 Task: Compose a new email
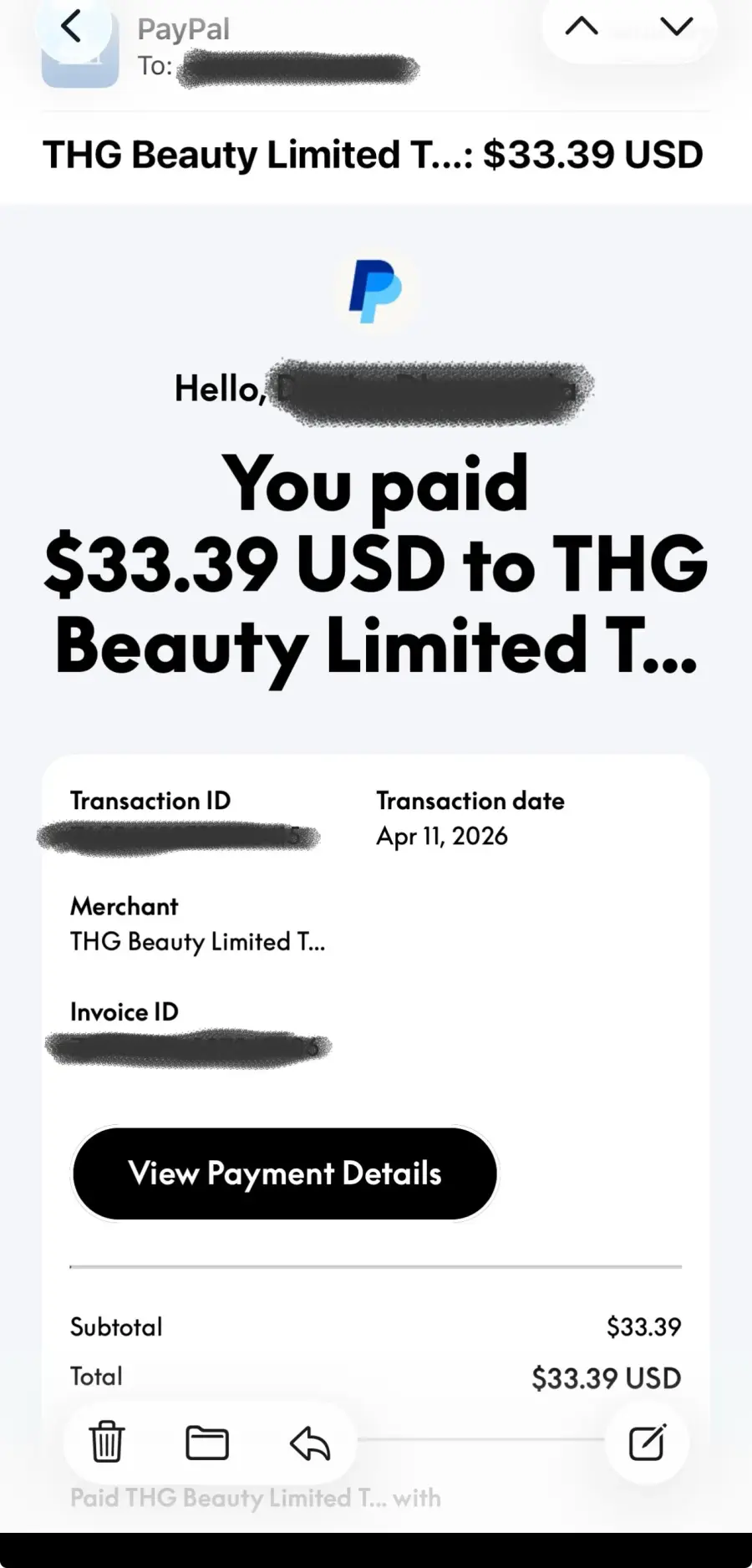tap(647, 1442)
